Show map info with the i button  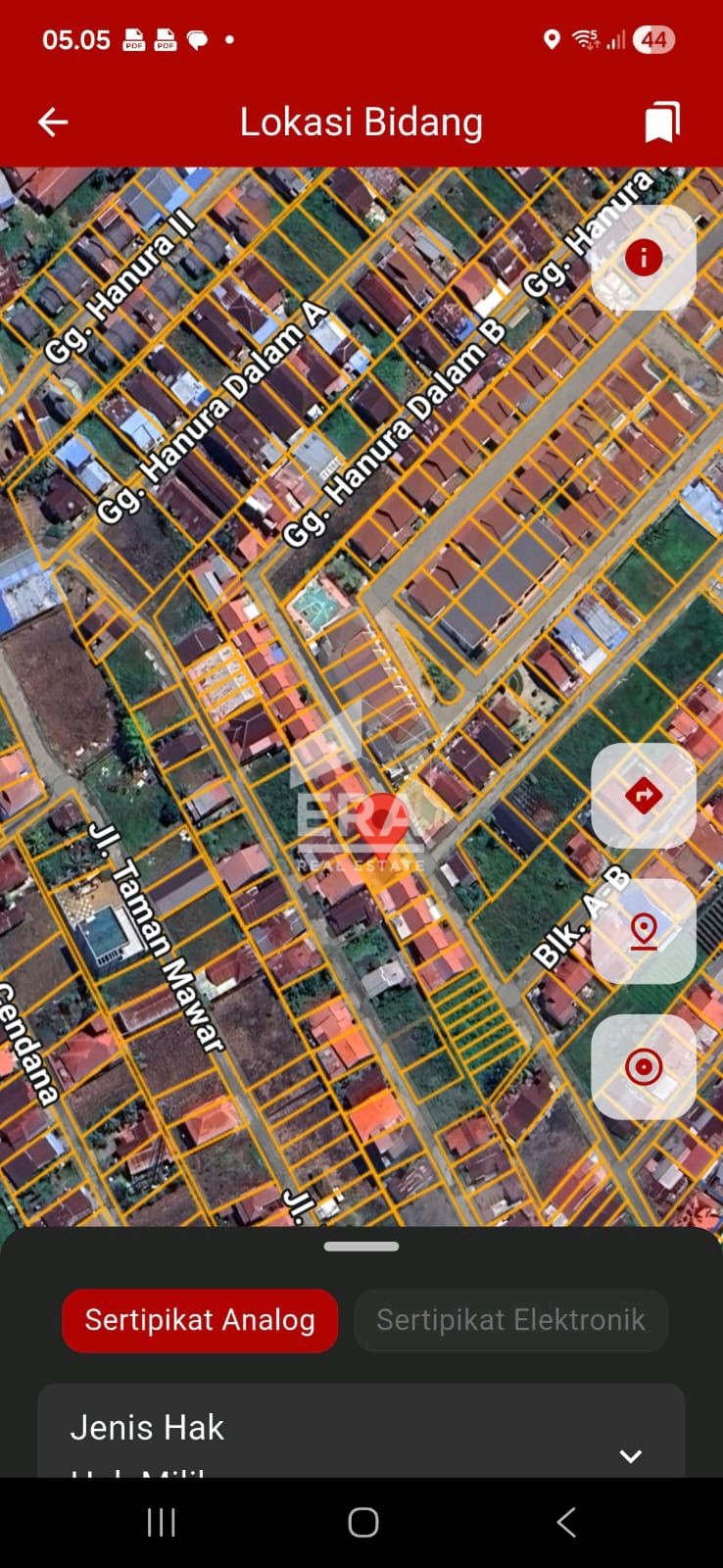[644, 258]
